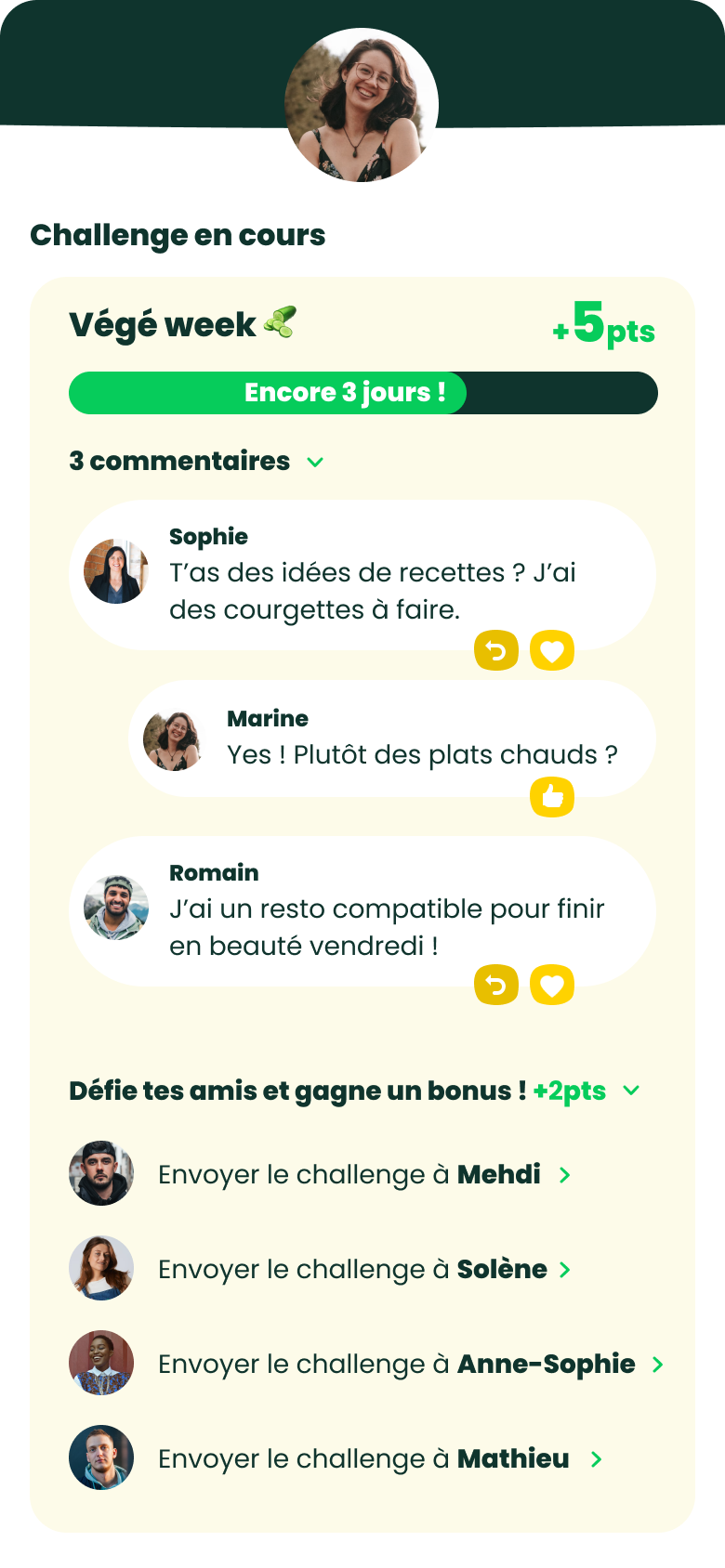Reply to Sophie's comment
The height and width of the screenshot is (1568, 725).
[x=496, y=651]
